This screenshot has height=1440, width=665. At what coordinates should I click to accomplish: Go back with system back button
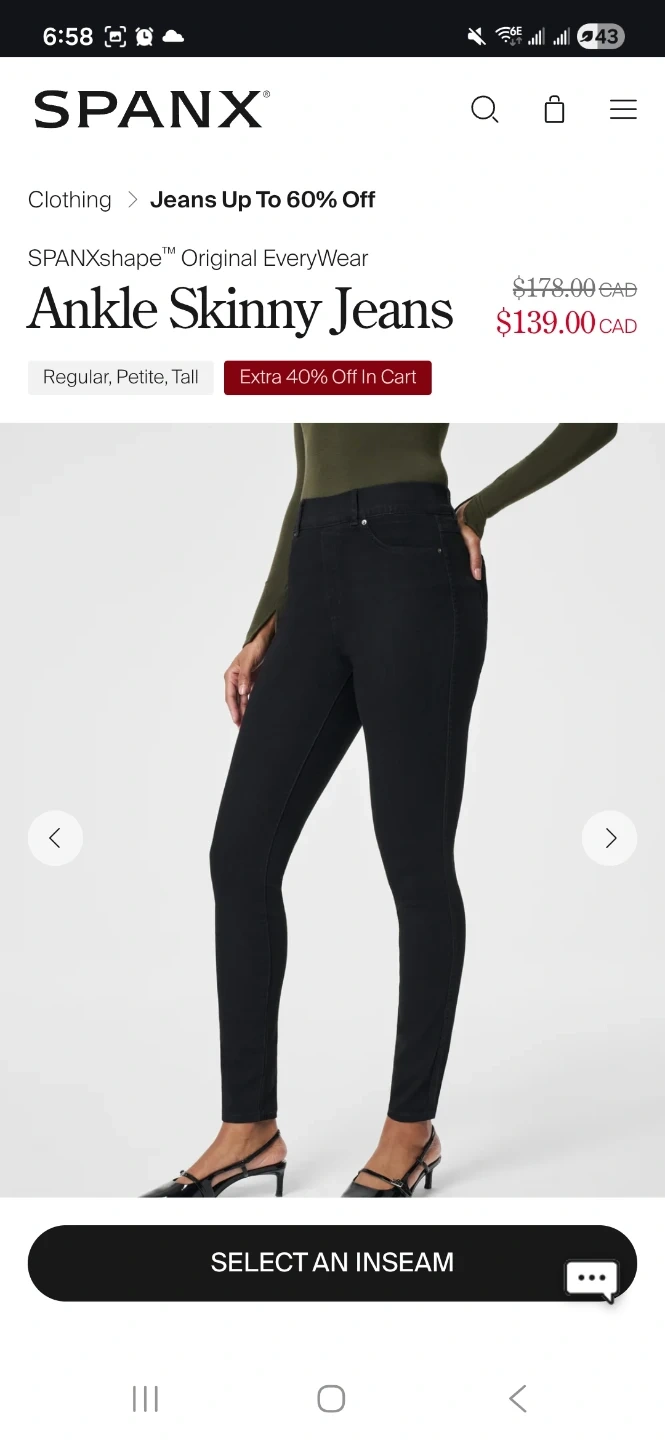(517, 1398)
